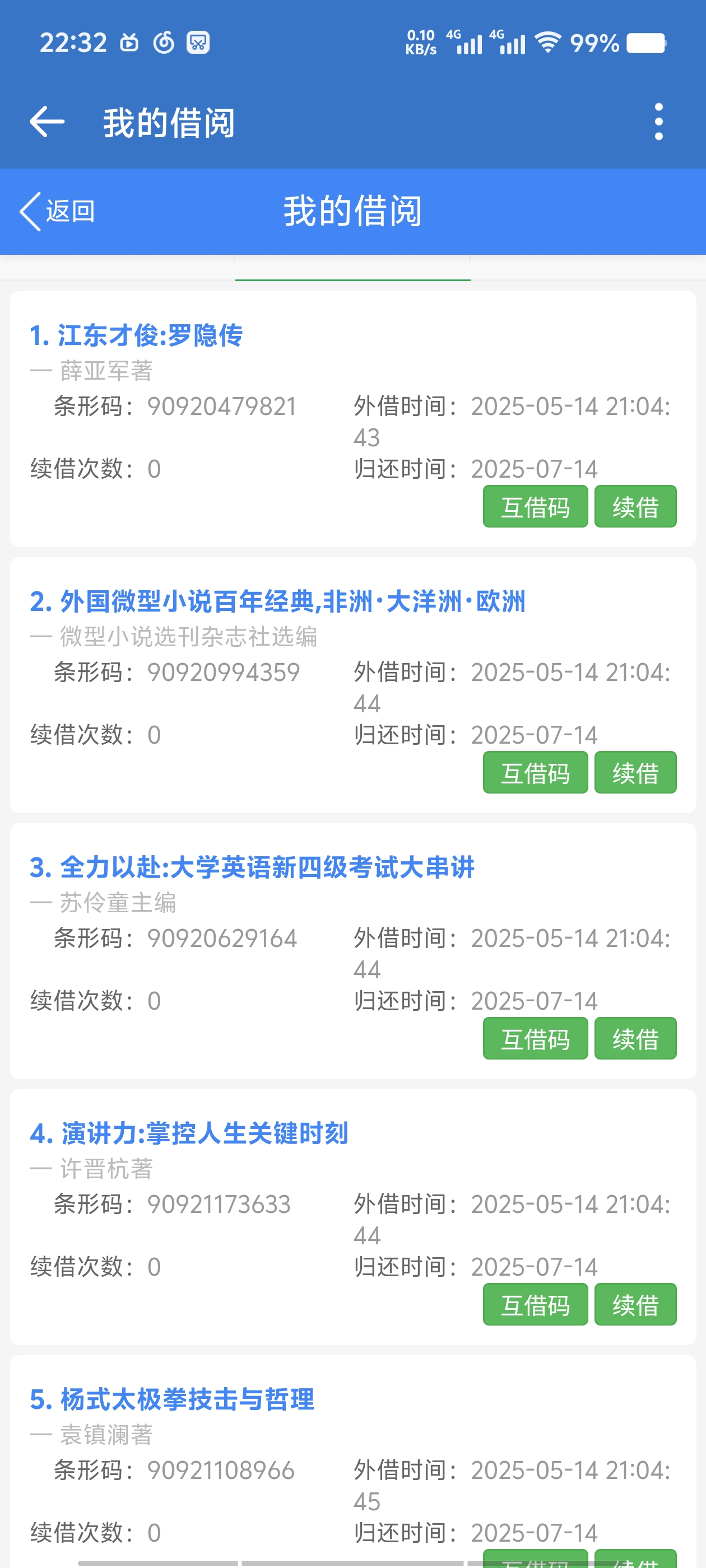Show 互借码 for 演讲力
706x1568 pixels.
tap(535, 1304)
